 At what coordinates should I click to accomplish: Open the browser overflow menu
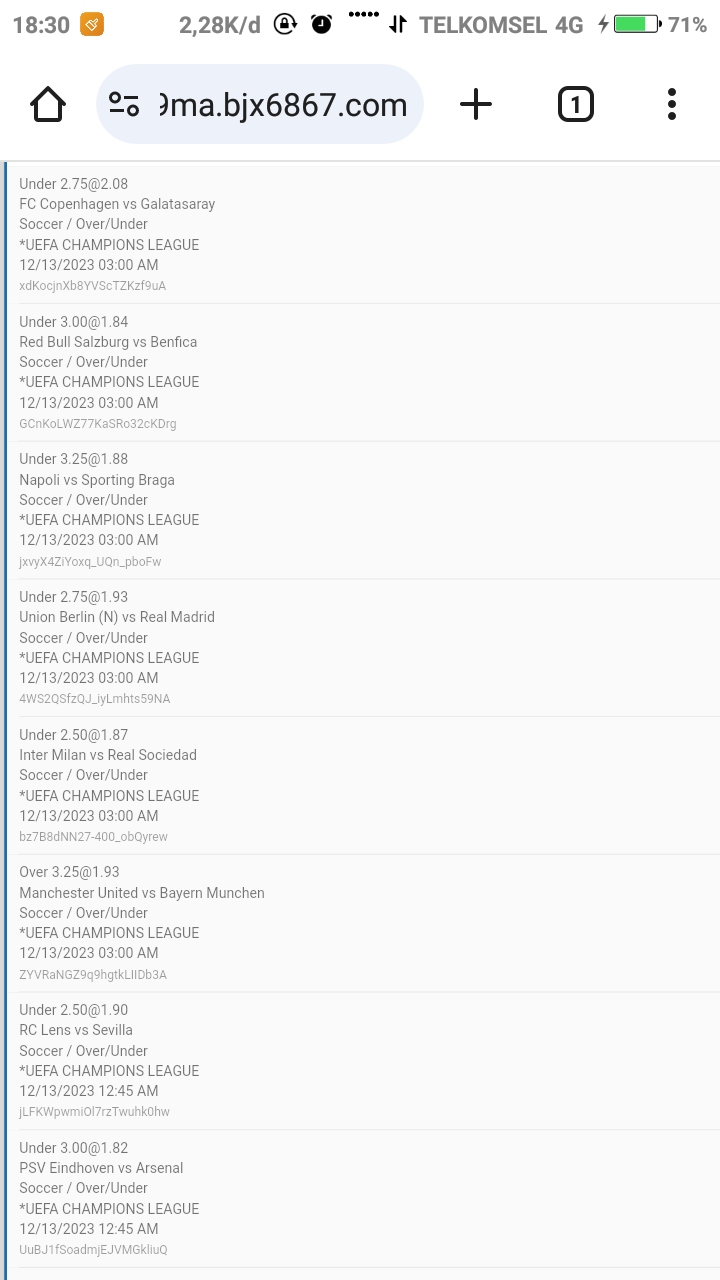pyautogui.click(x=671, y=104)
